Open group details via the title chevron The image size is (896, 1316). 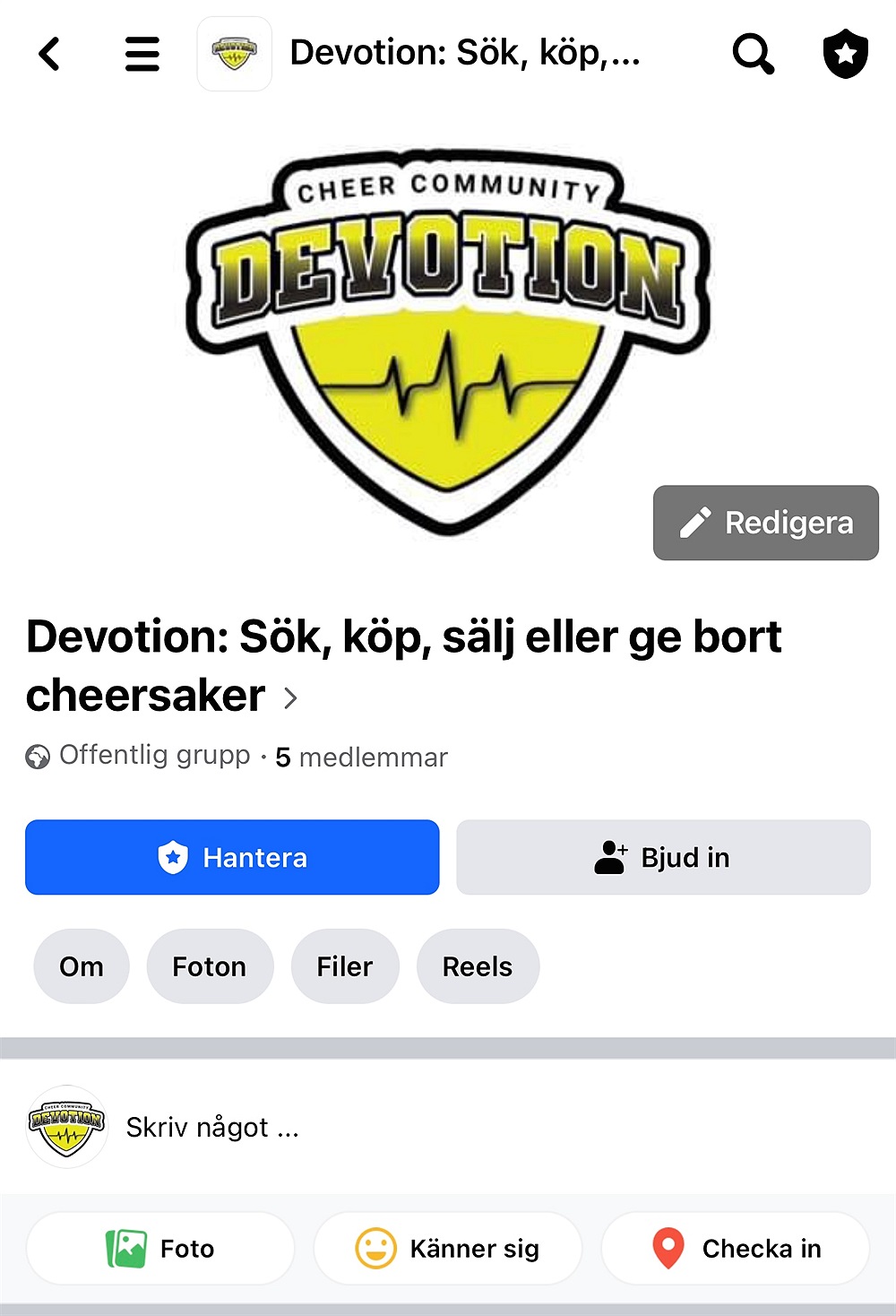click(290, 697)
